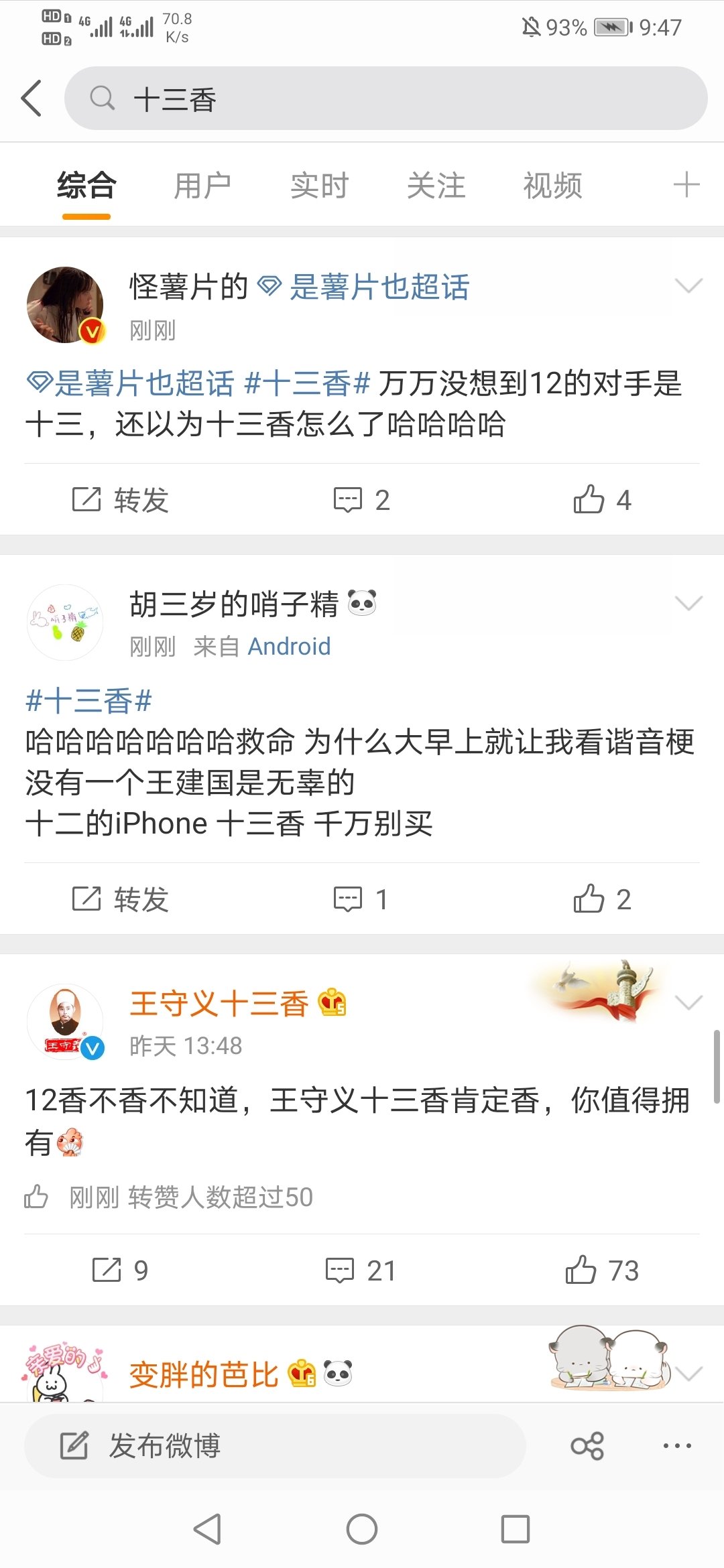Screen dimensions: 724x1568
Task: Like 怪薯片的's post
Action: (602, 500)
